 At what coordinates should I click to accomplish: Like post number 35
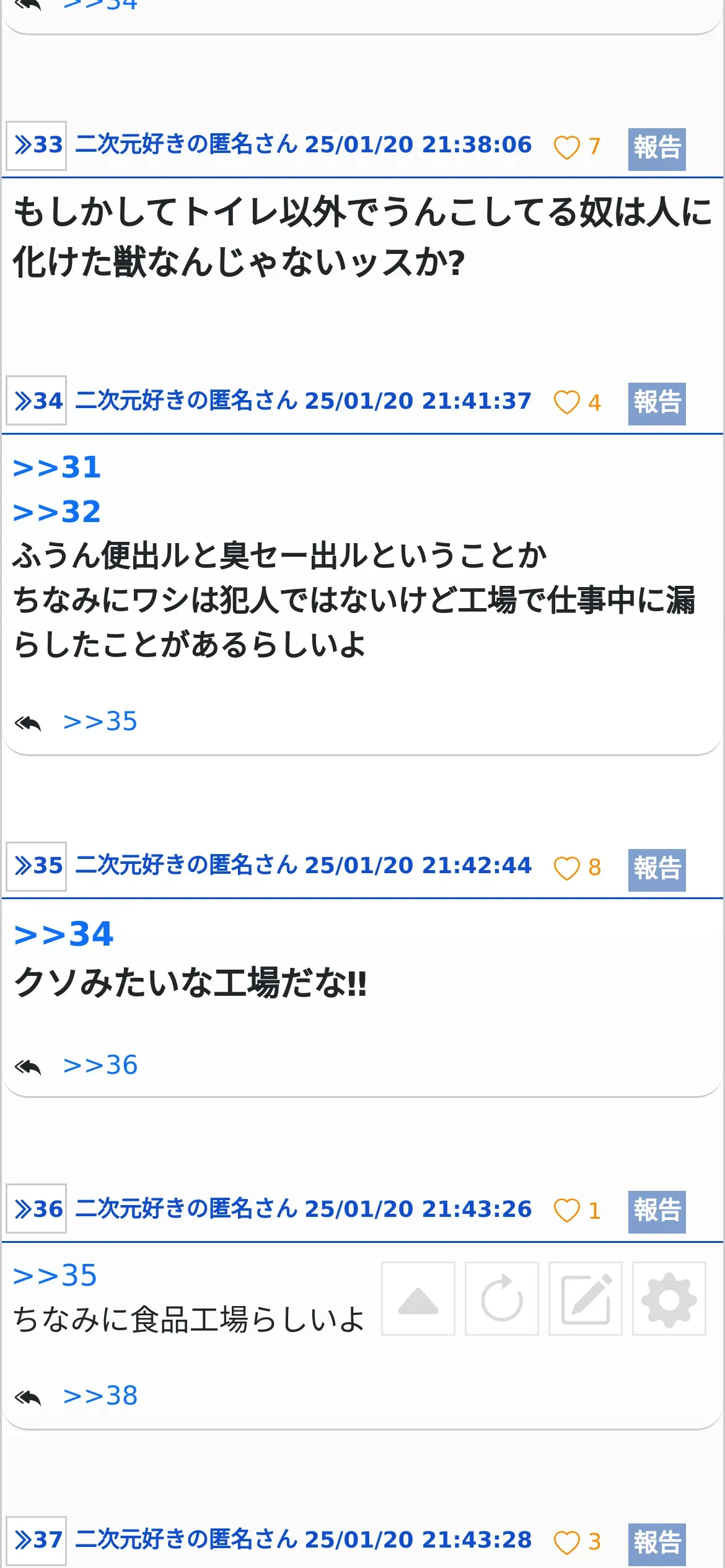point(566,868)
